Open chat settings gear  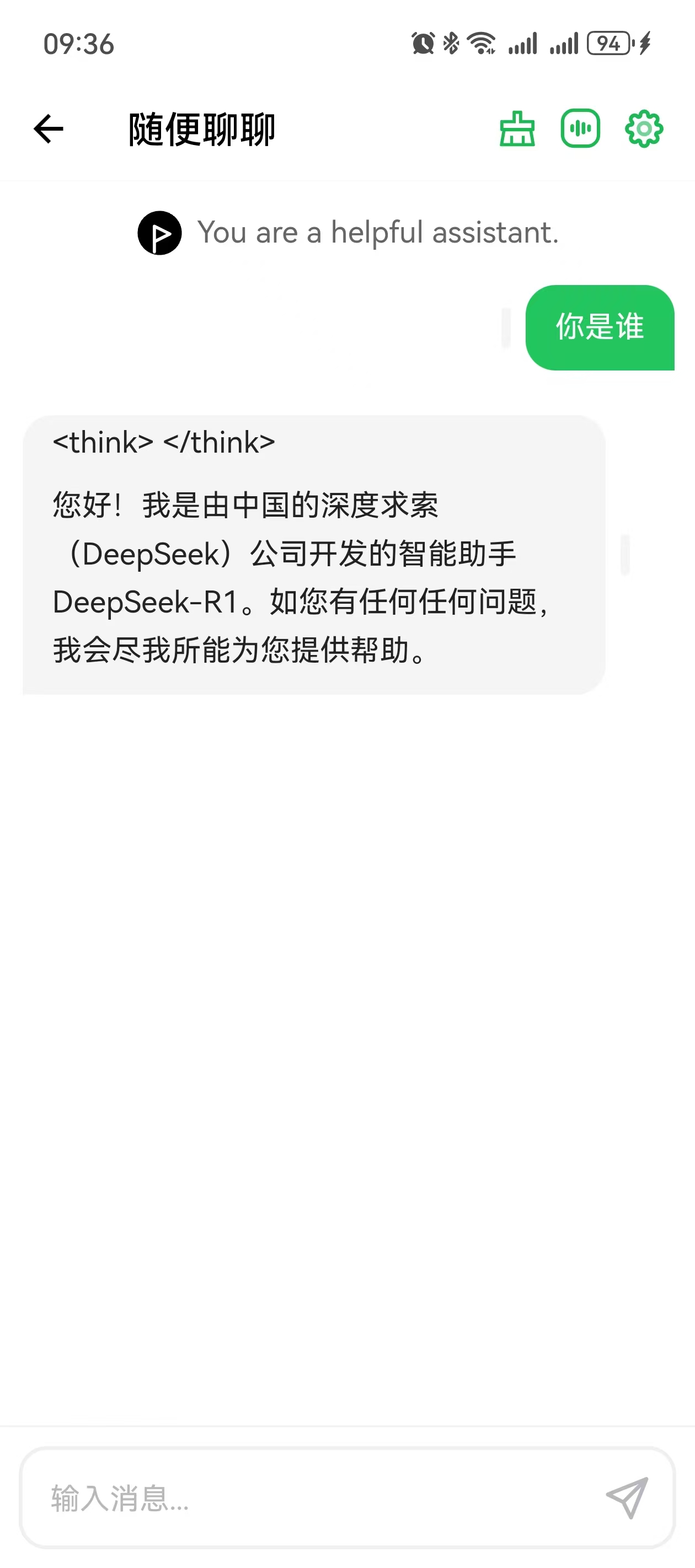[x=644, y=129]
